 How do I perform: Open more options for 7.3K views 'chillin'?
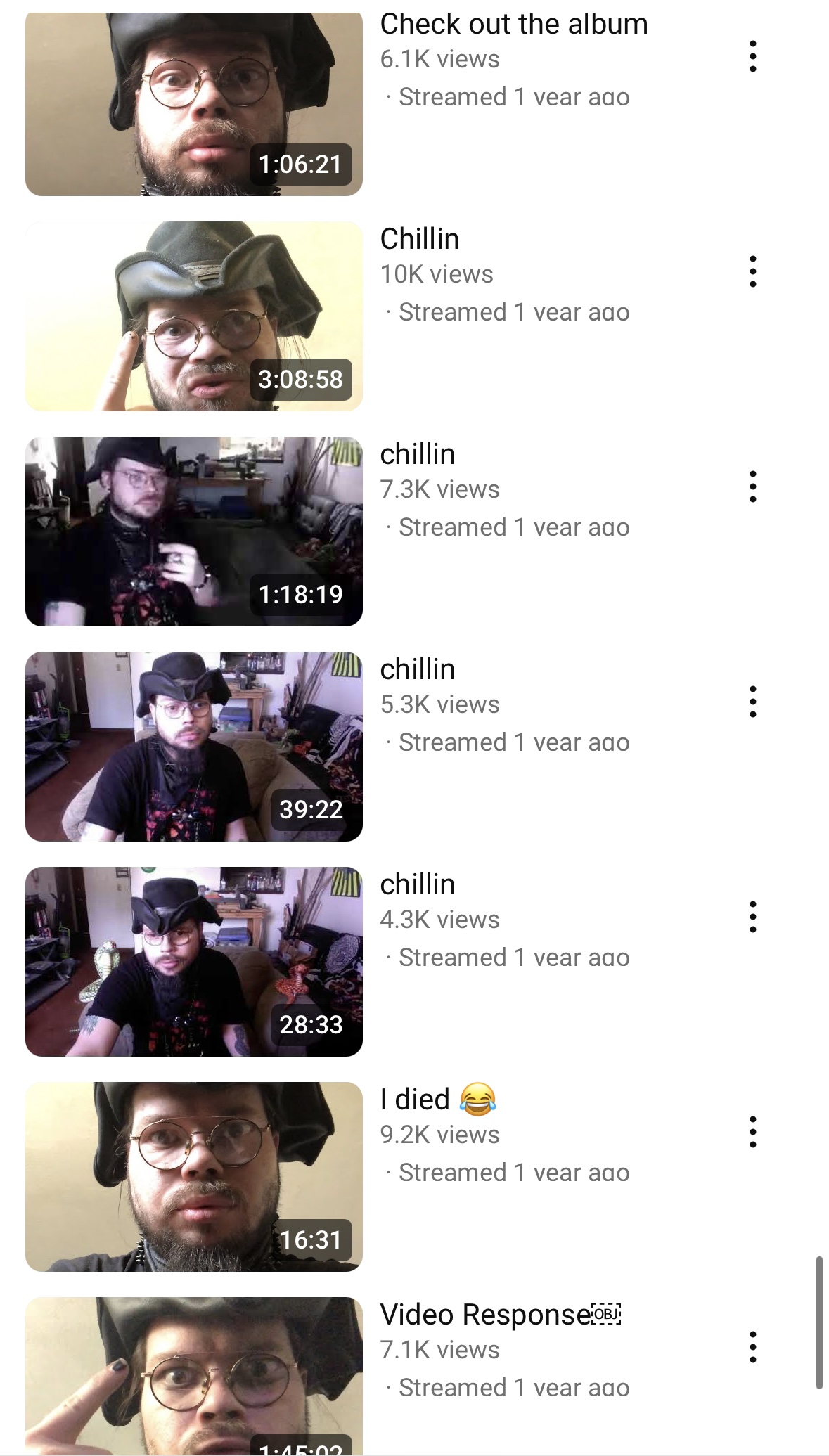(x=752, y=487)
